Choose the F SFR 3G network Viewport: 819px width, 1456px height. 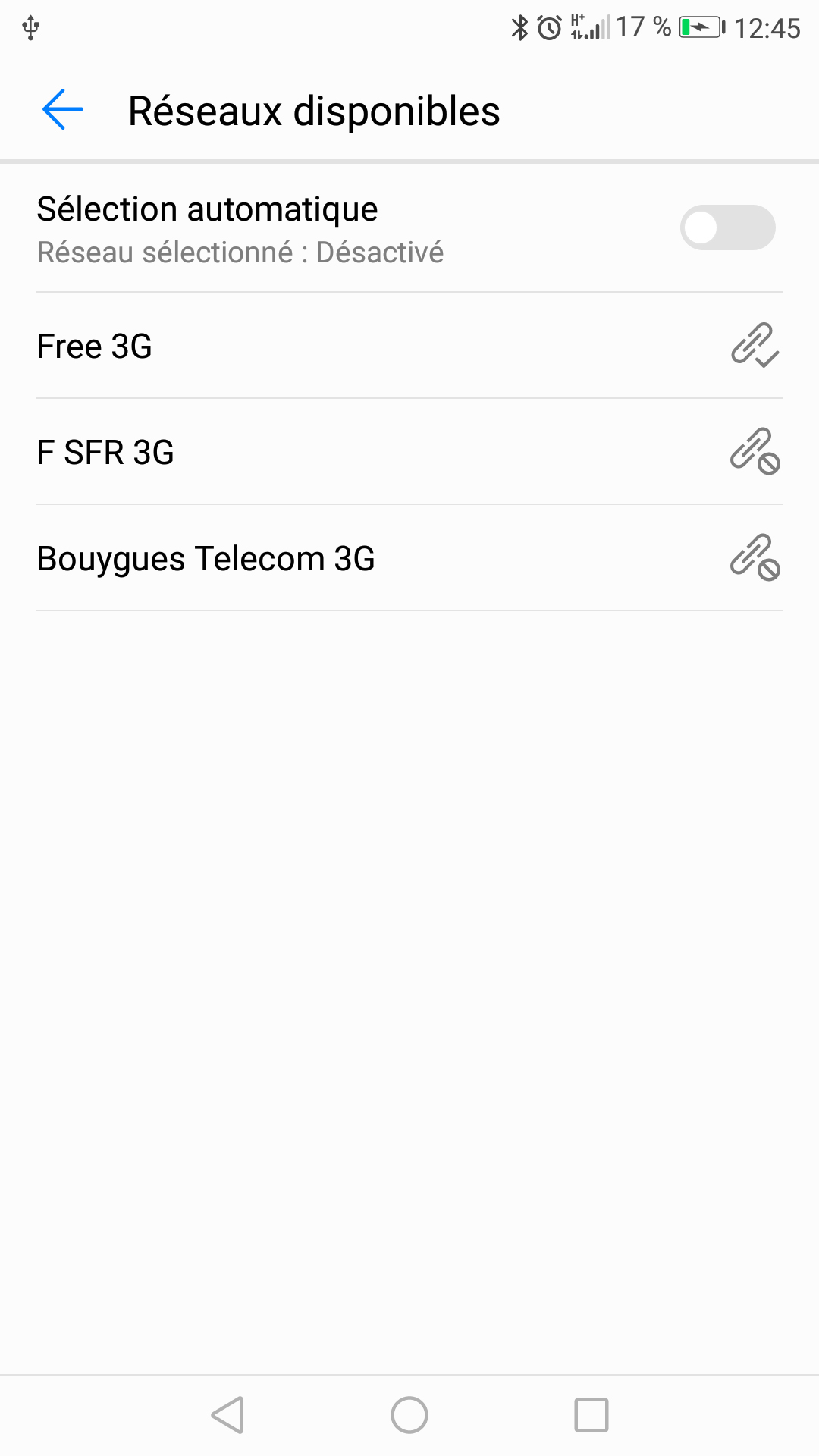(409, 452)
